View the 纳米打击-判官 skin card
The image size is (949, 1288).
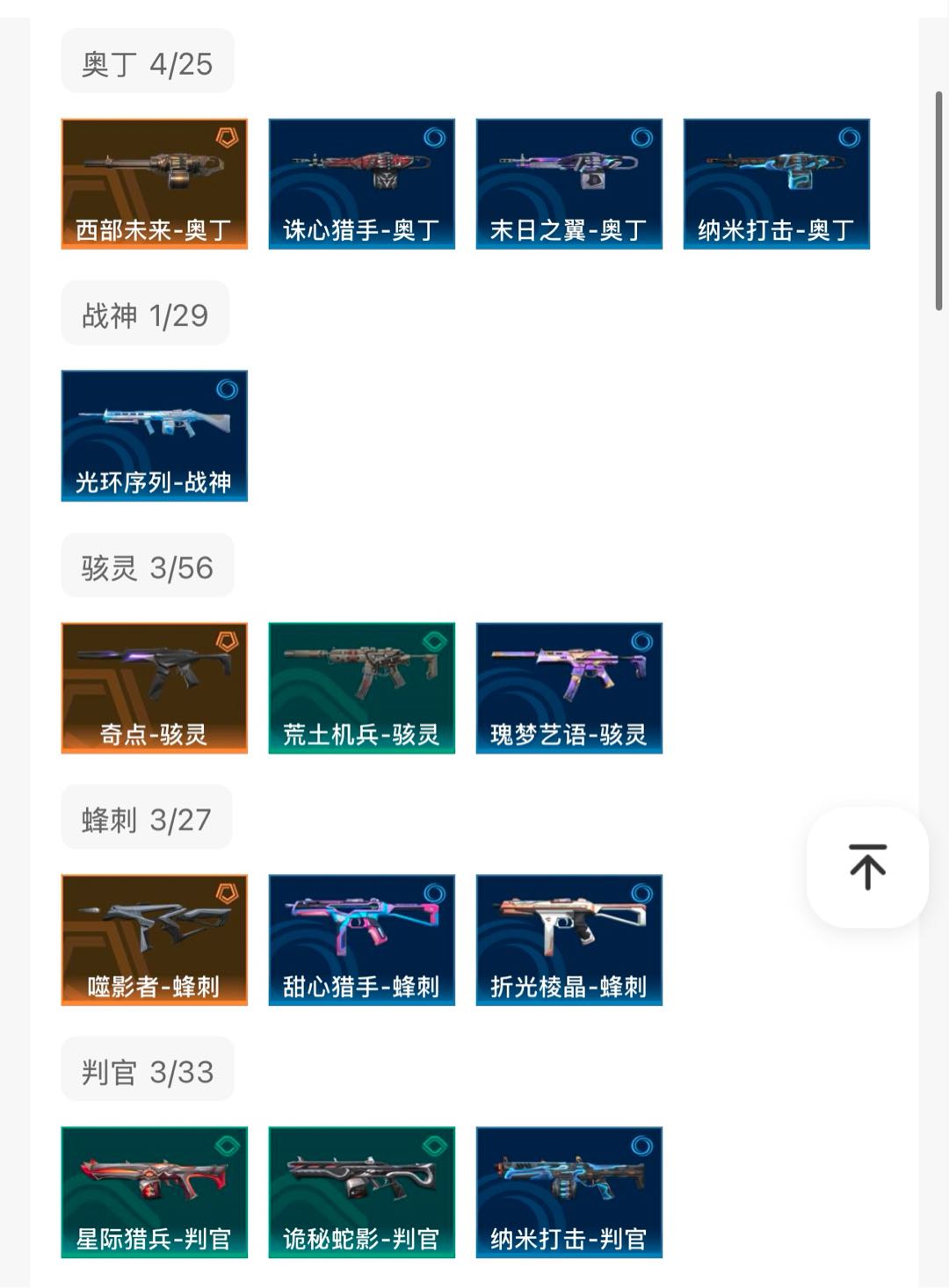point(569,1192)
